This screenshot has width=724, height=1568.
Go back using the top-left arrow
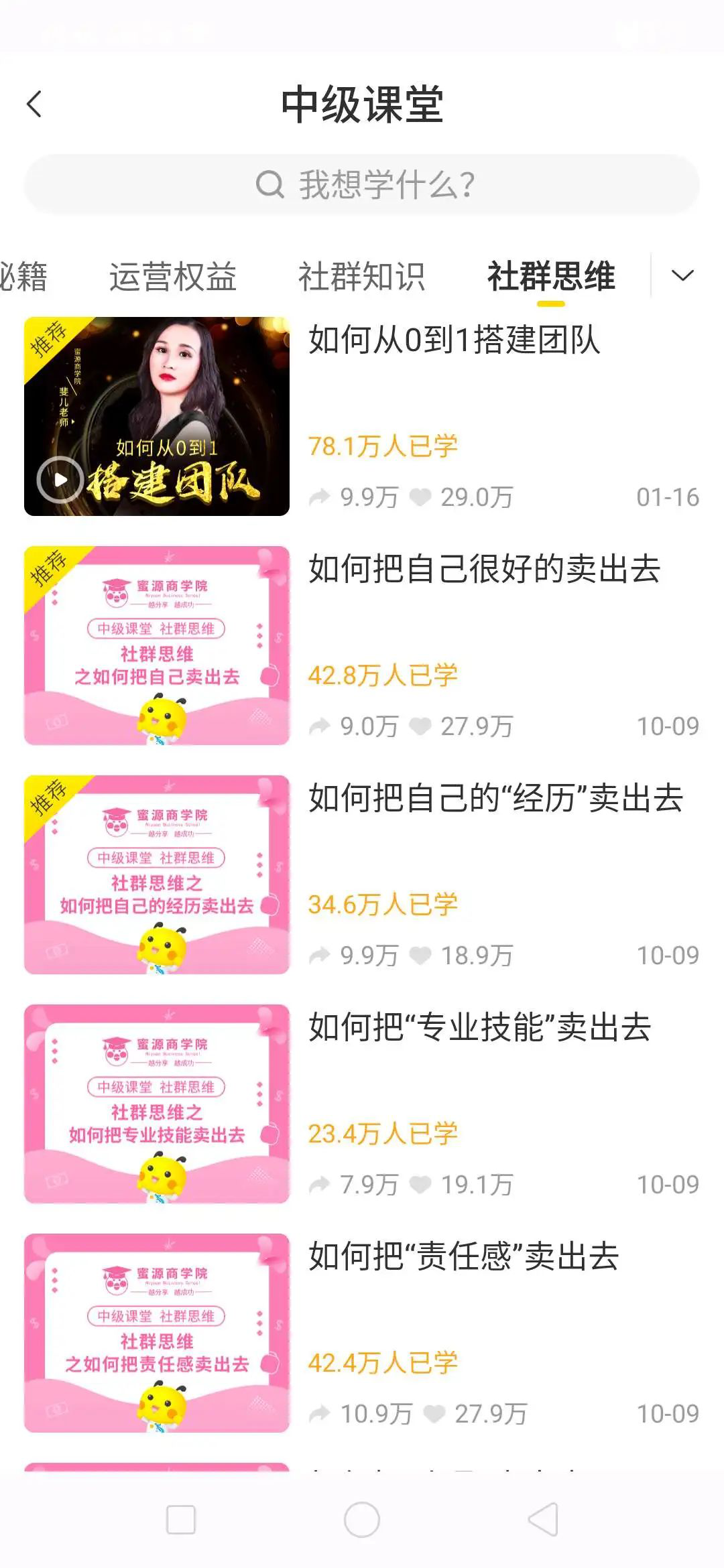[x=34, y=104]
